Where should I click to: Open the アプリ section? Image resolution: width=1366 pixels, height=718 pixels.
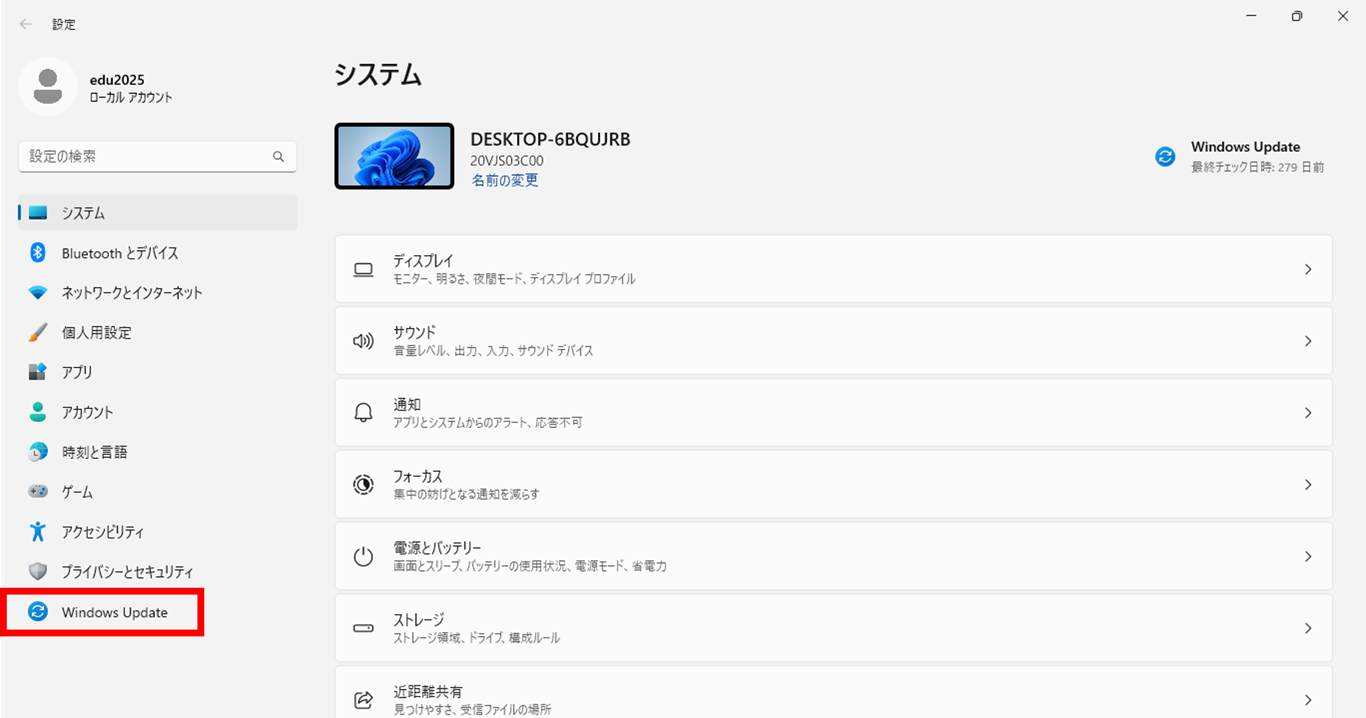click(77, 372)
